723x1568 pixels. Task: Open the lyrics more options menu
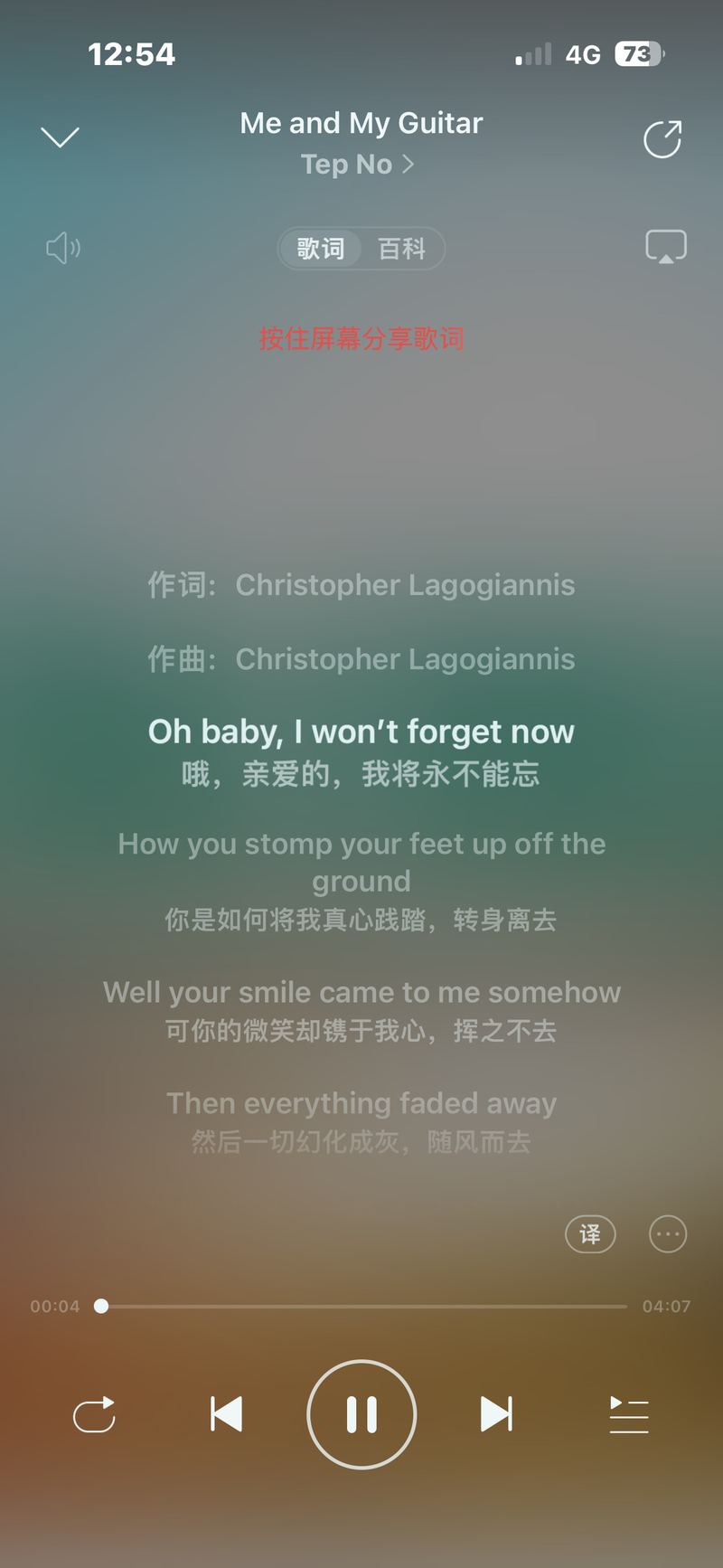point(668,1234)
